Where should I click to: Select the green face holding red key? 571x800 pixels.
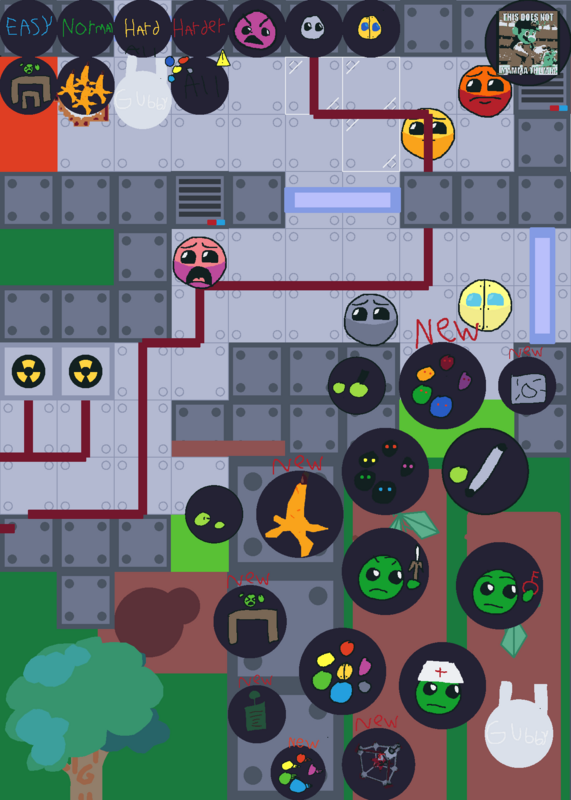[x=500, y=586]
